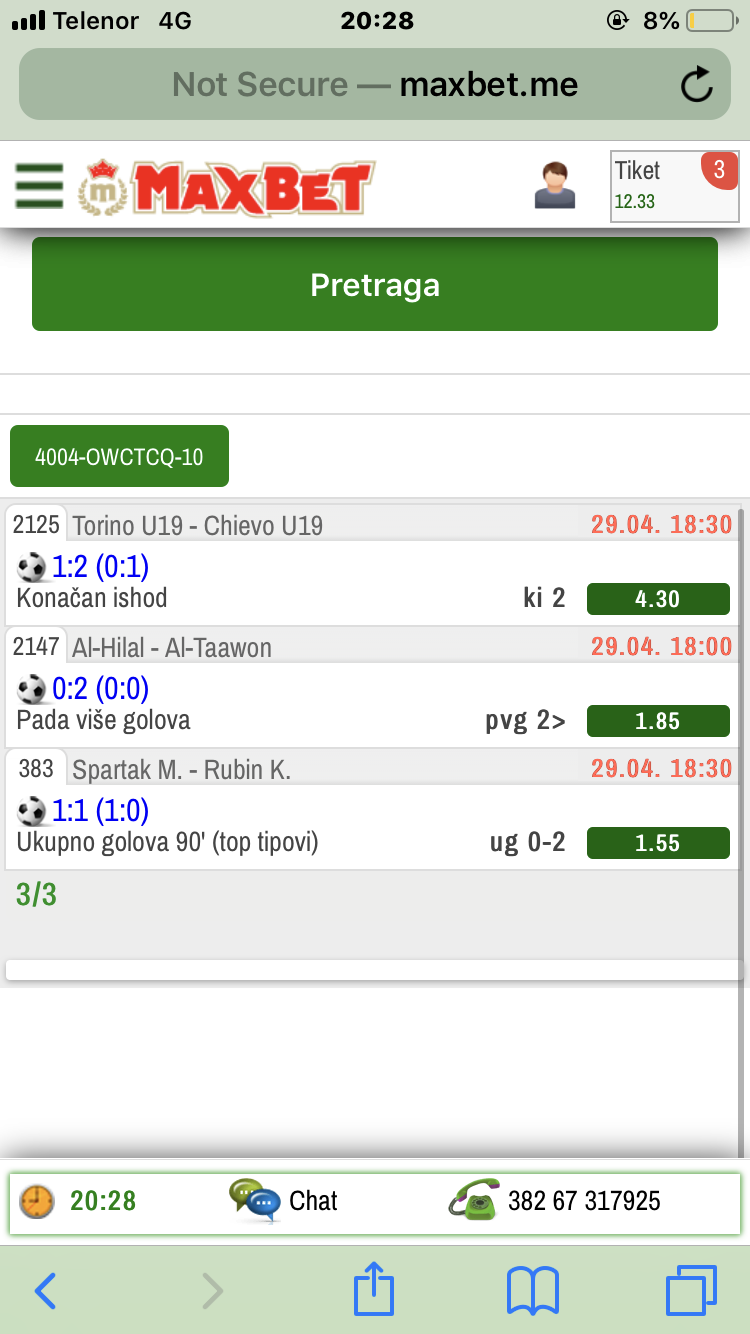Call the phone number 382 67 317925

pos(555,1201)
